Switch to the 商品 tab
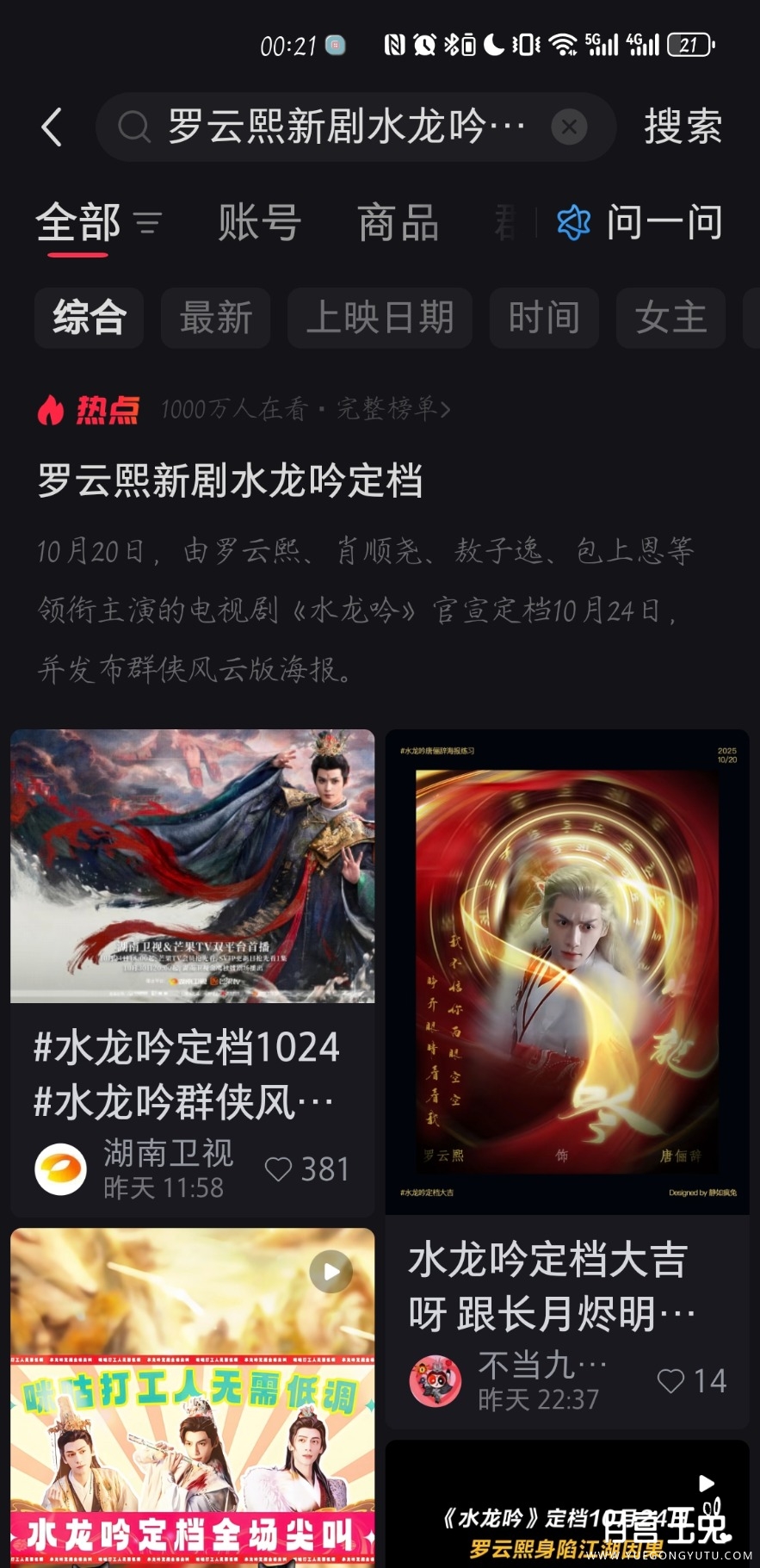760x1568 pixels. coord(398,222)
